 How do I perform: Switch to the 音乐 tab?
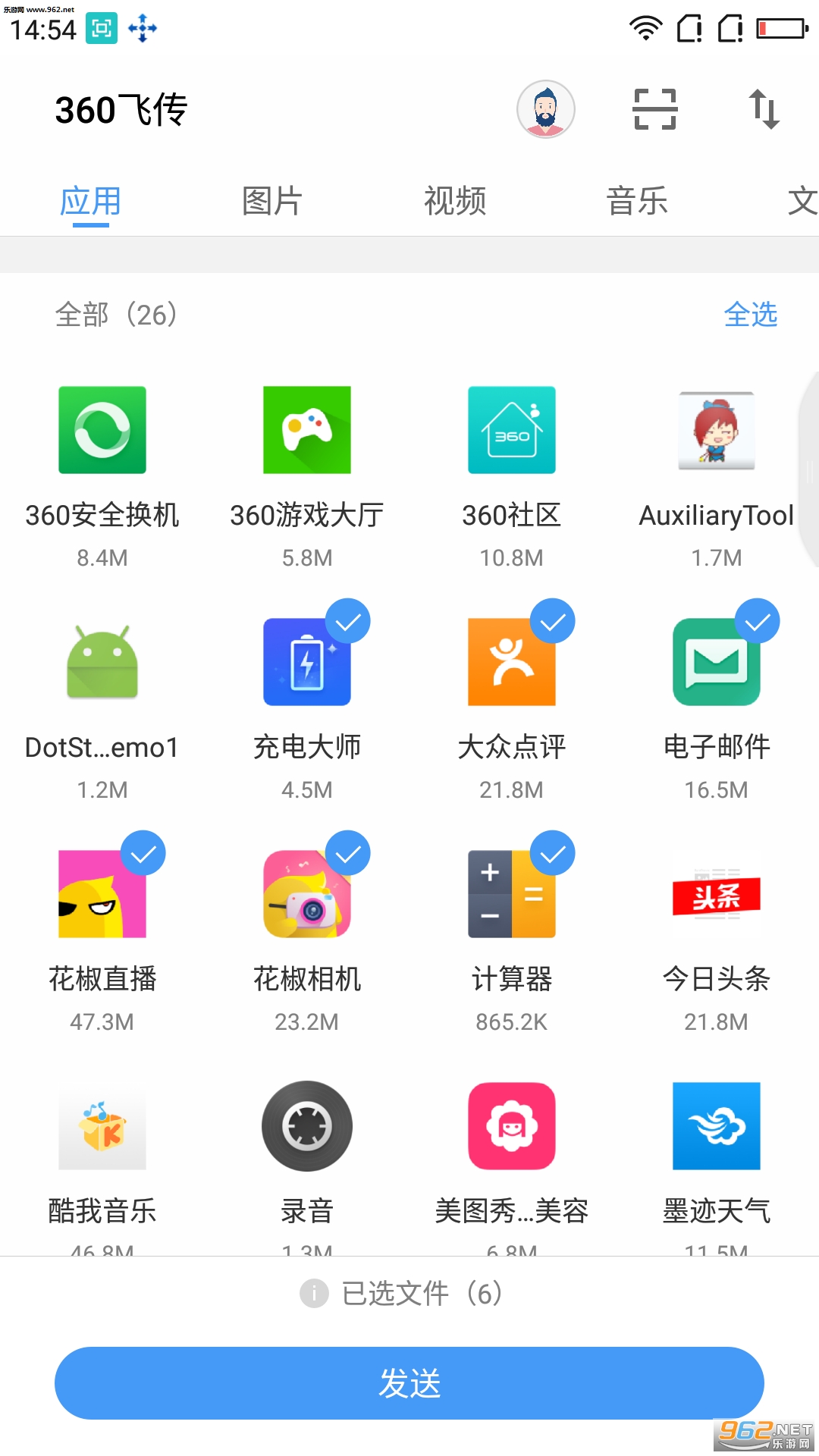pos(637,202)
